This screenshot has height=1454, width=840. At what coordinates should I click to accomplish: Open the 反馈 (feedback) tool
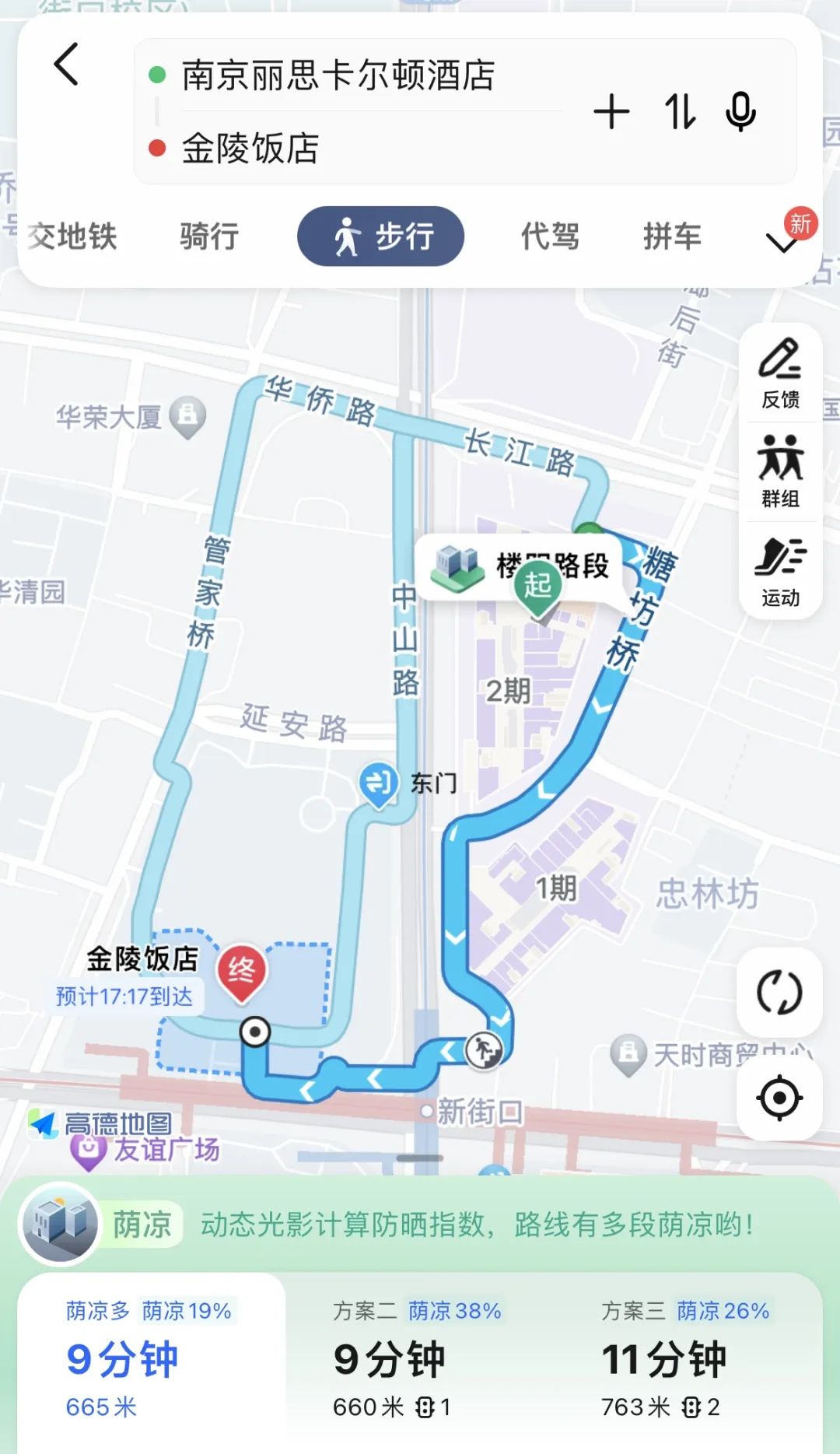(780, 373)
